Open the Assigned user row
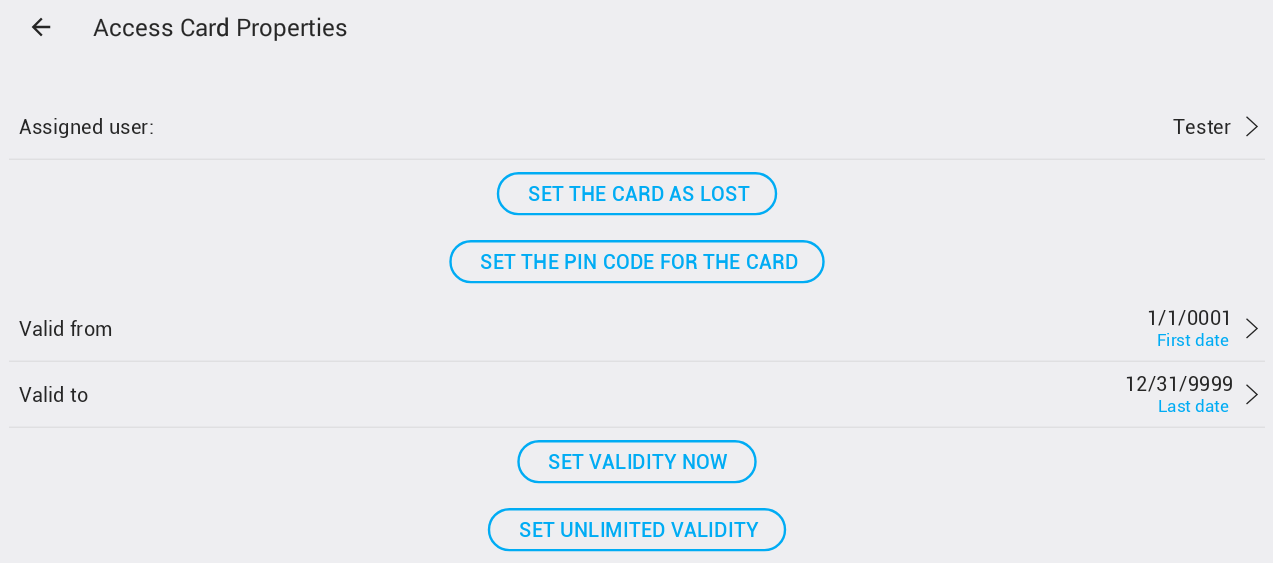This screenshot has height=563, width=1273. [x=636, y=127]
